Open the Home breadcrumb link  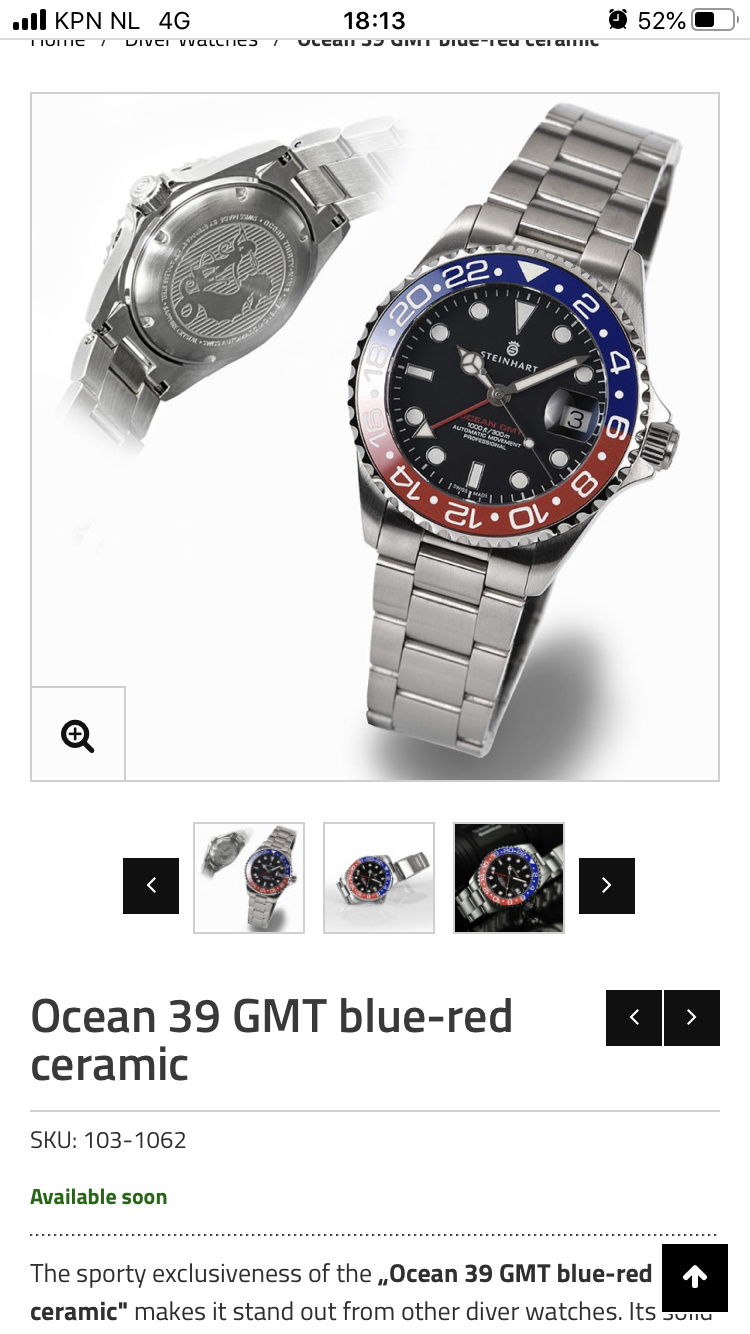coord(58,41)
